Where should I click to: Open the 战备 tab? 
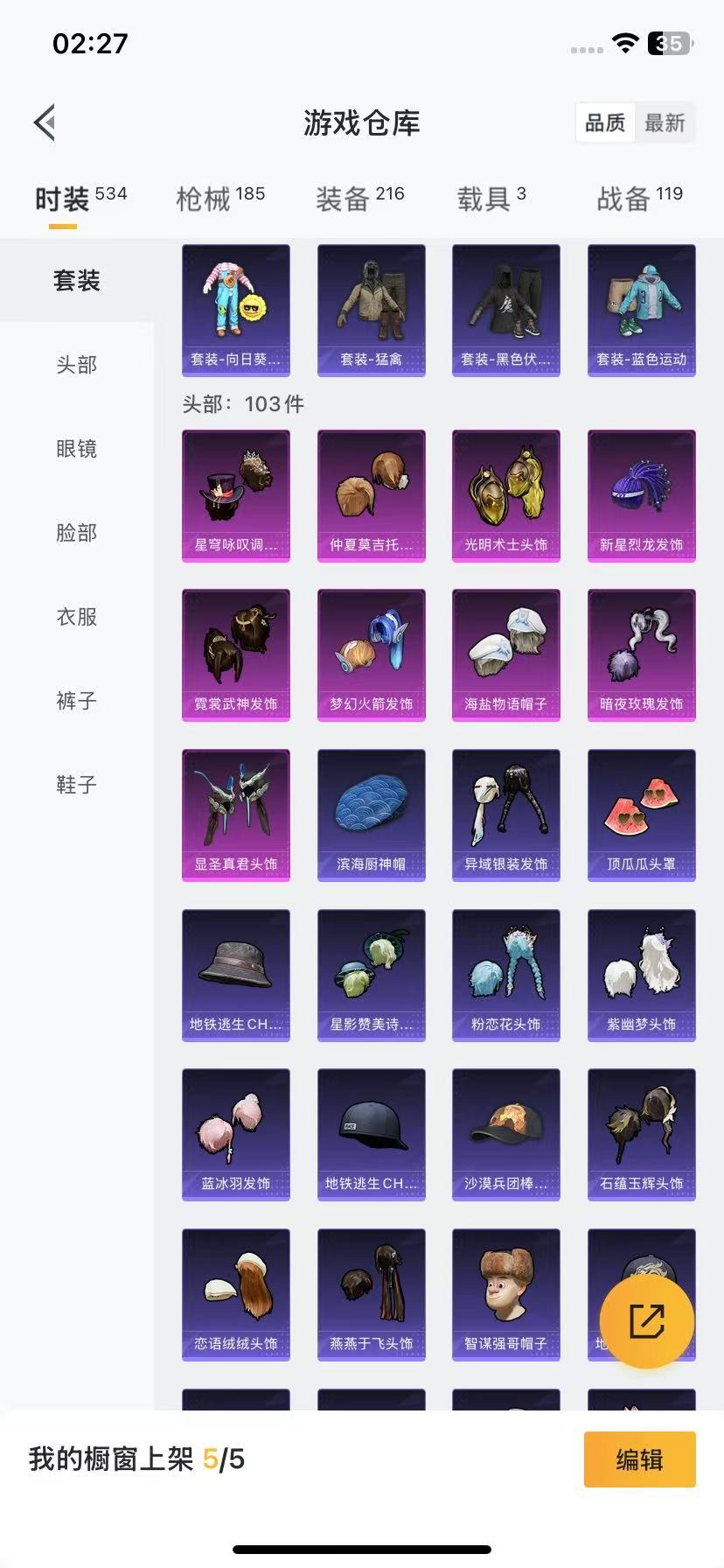tap(640, 199)
